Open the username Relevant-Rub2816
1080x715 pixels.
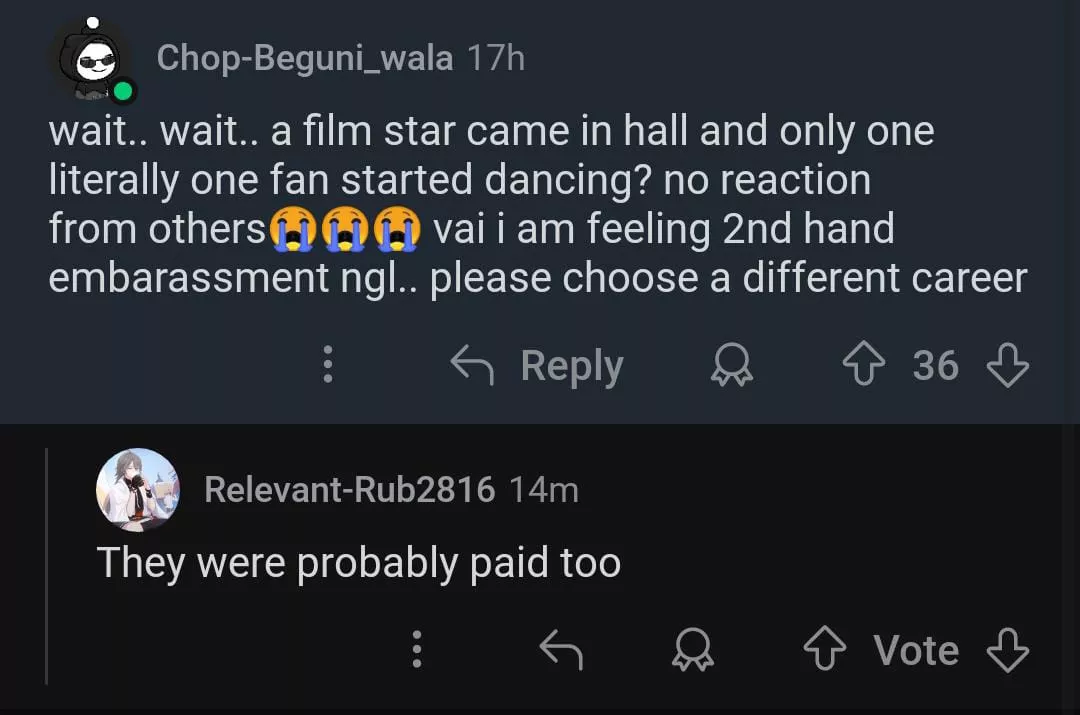(x=349, y=489)
